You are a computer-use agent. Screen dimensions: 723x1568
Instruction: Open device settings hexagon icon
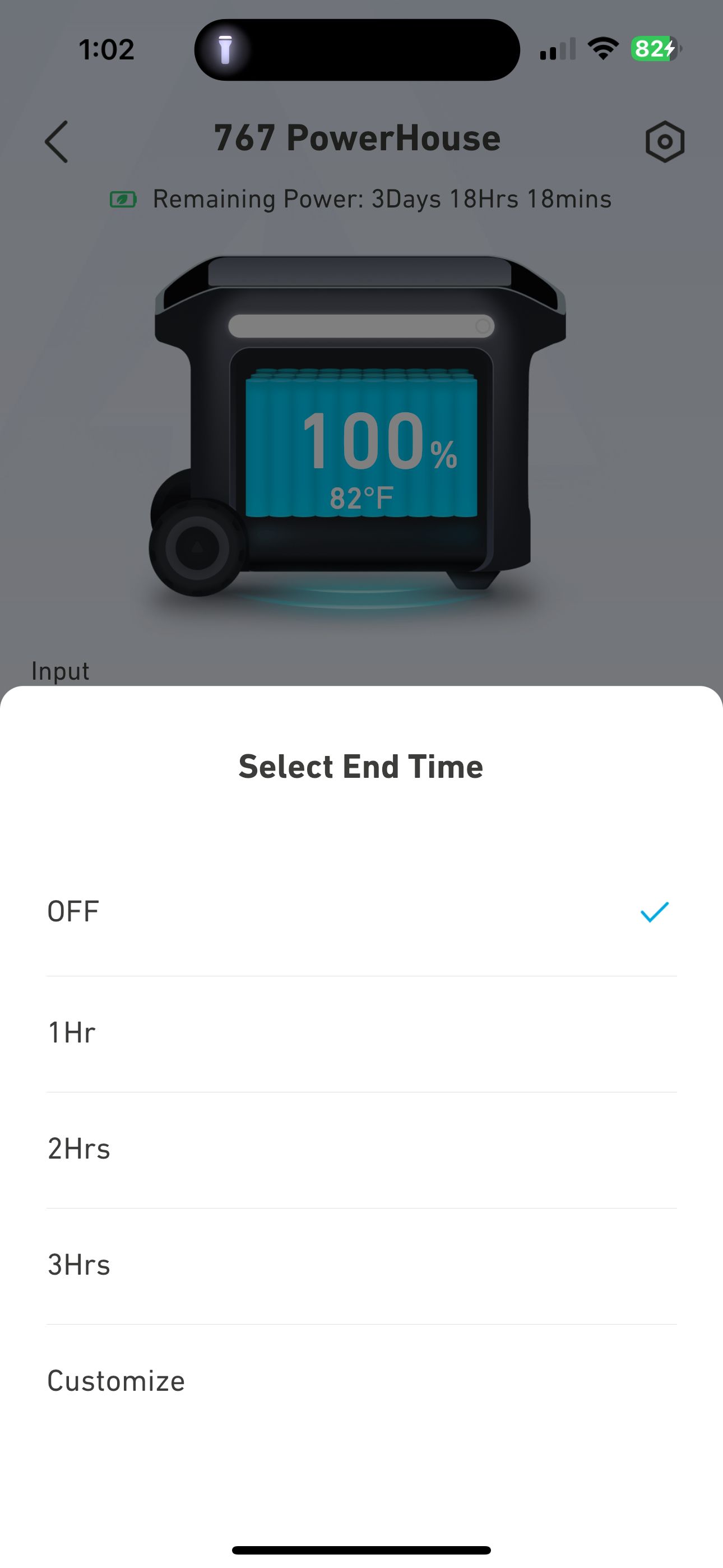tap(665, 141)
